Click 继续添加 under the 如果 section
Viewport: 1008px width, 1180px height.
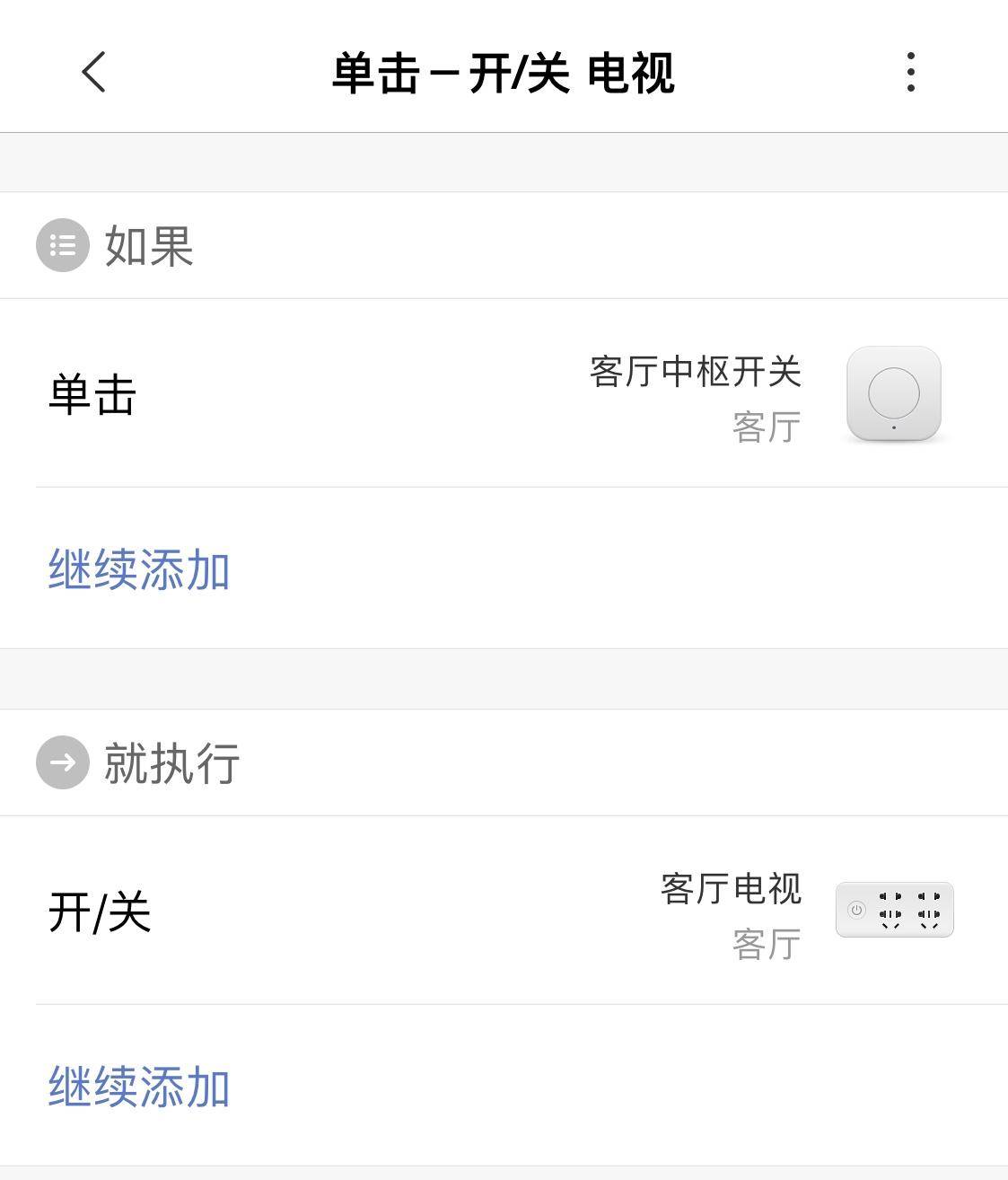[x=138, y=568]
